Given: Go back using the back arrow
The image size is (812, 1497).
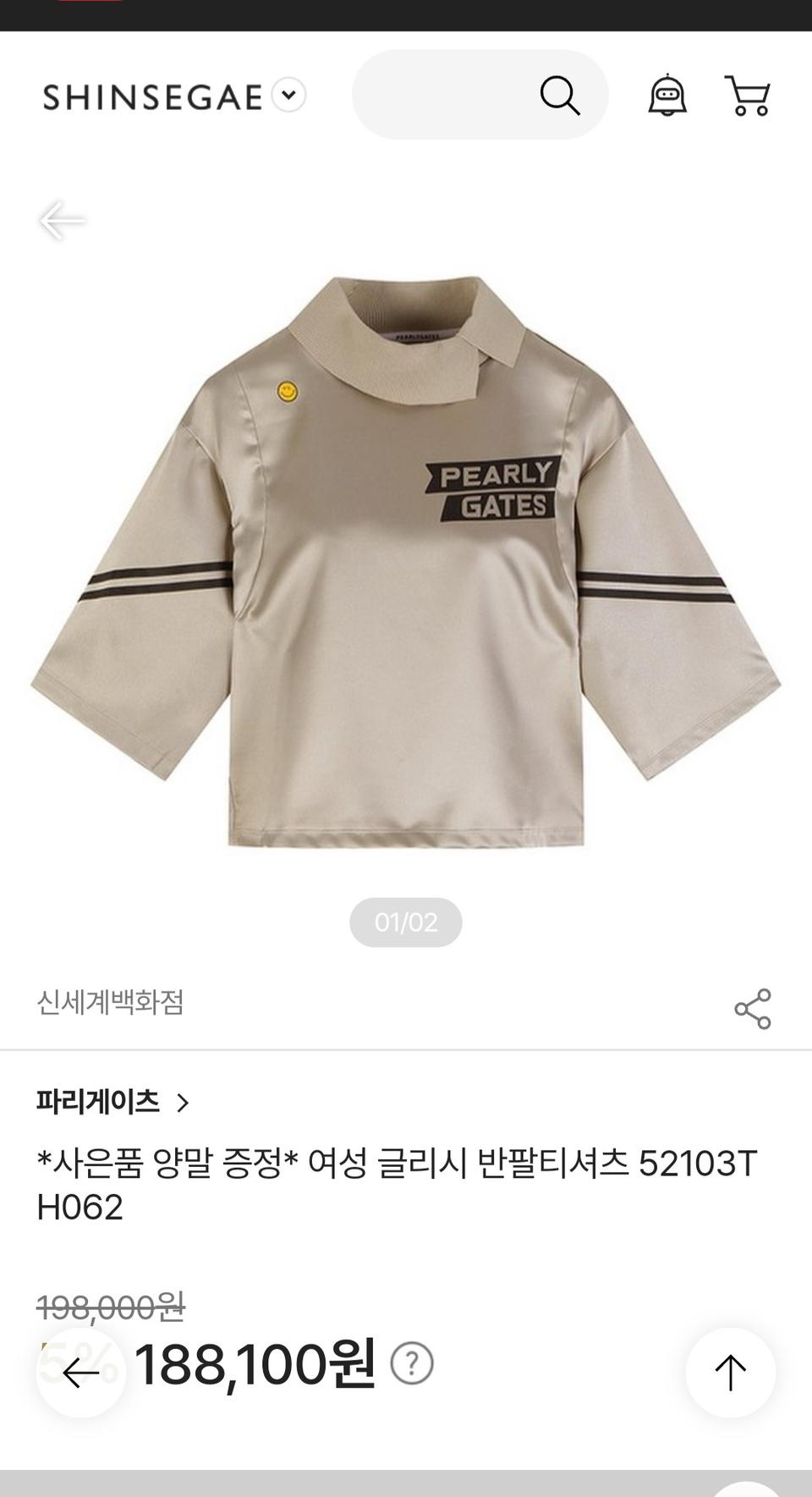Looking at the screenshot, I should (62, 220).
